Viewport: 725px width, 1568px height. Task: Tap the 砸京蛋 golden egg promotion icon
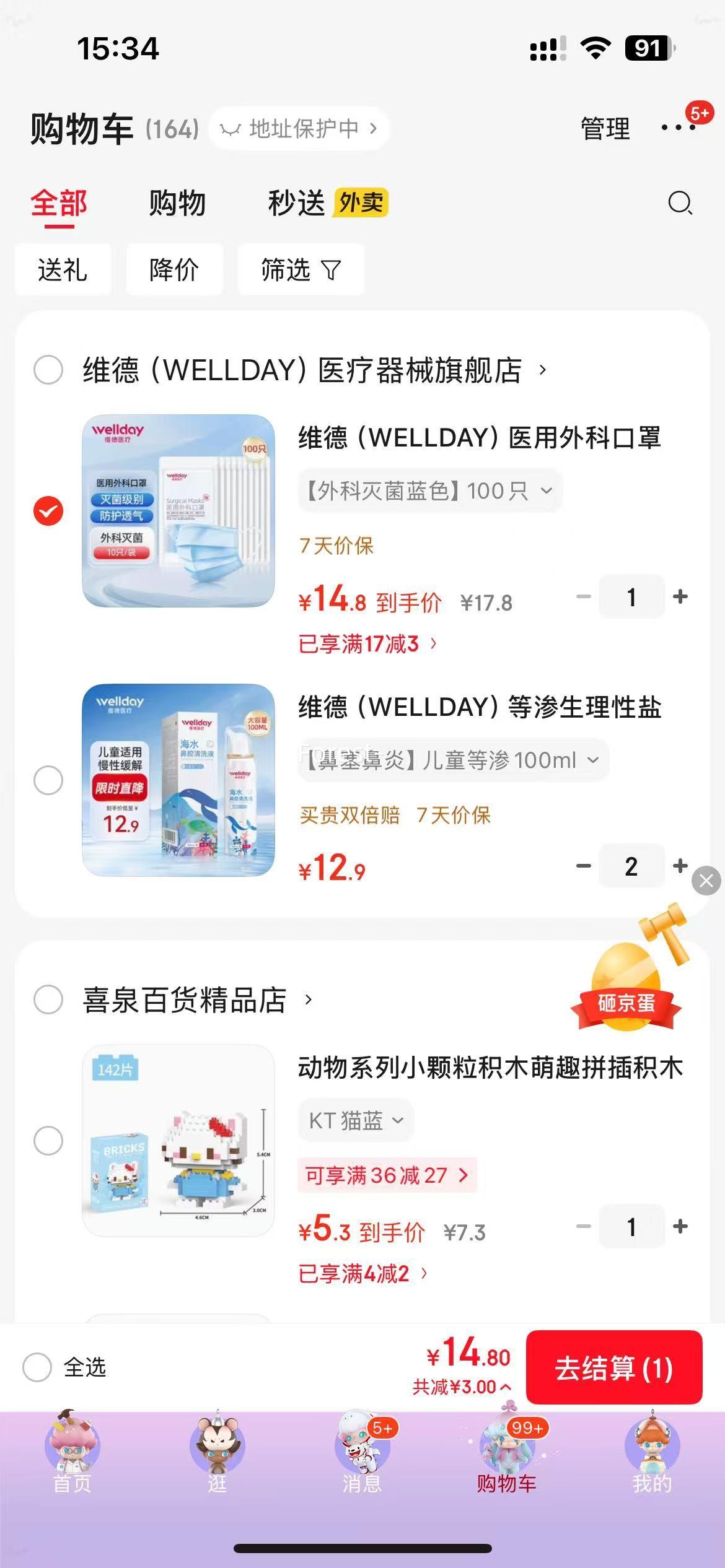[628, 985]
